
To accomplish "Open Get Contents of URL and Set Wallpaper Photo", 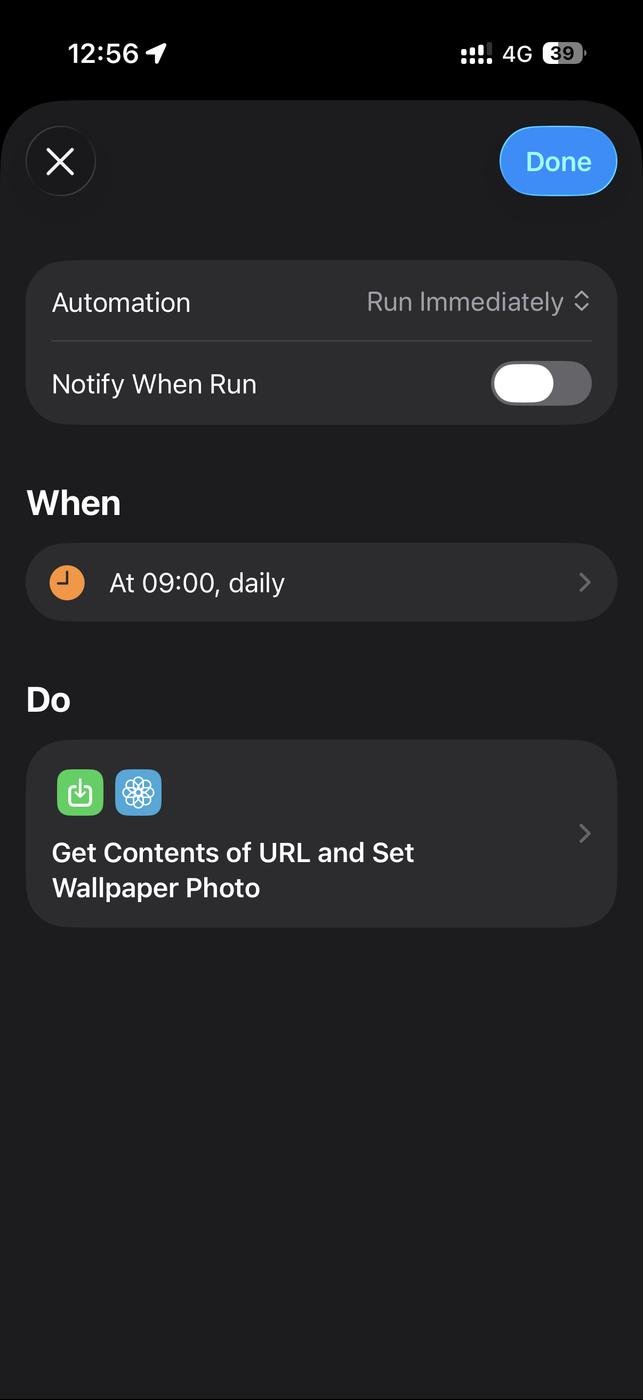I will pyautogui.click(x=320, y=833).
